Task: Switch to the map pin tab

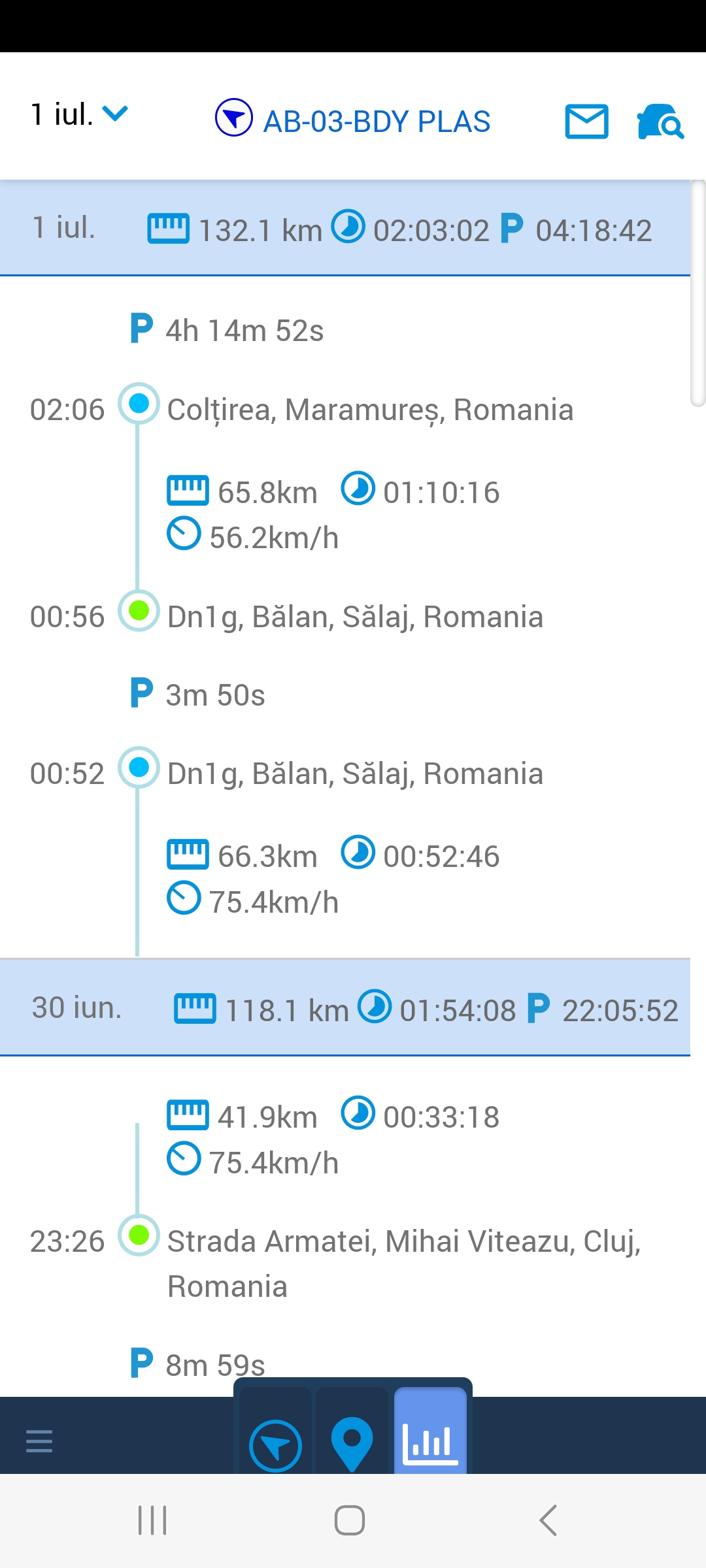Action: pos(352,1443)
